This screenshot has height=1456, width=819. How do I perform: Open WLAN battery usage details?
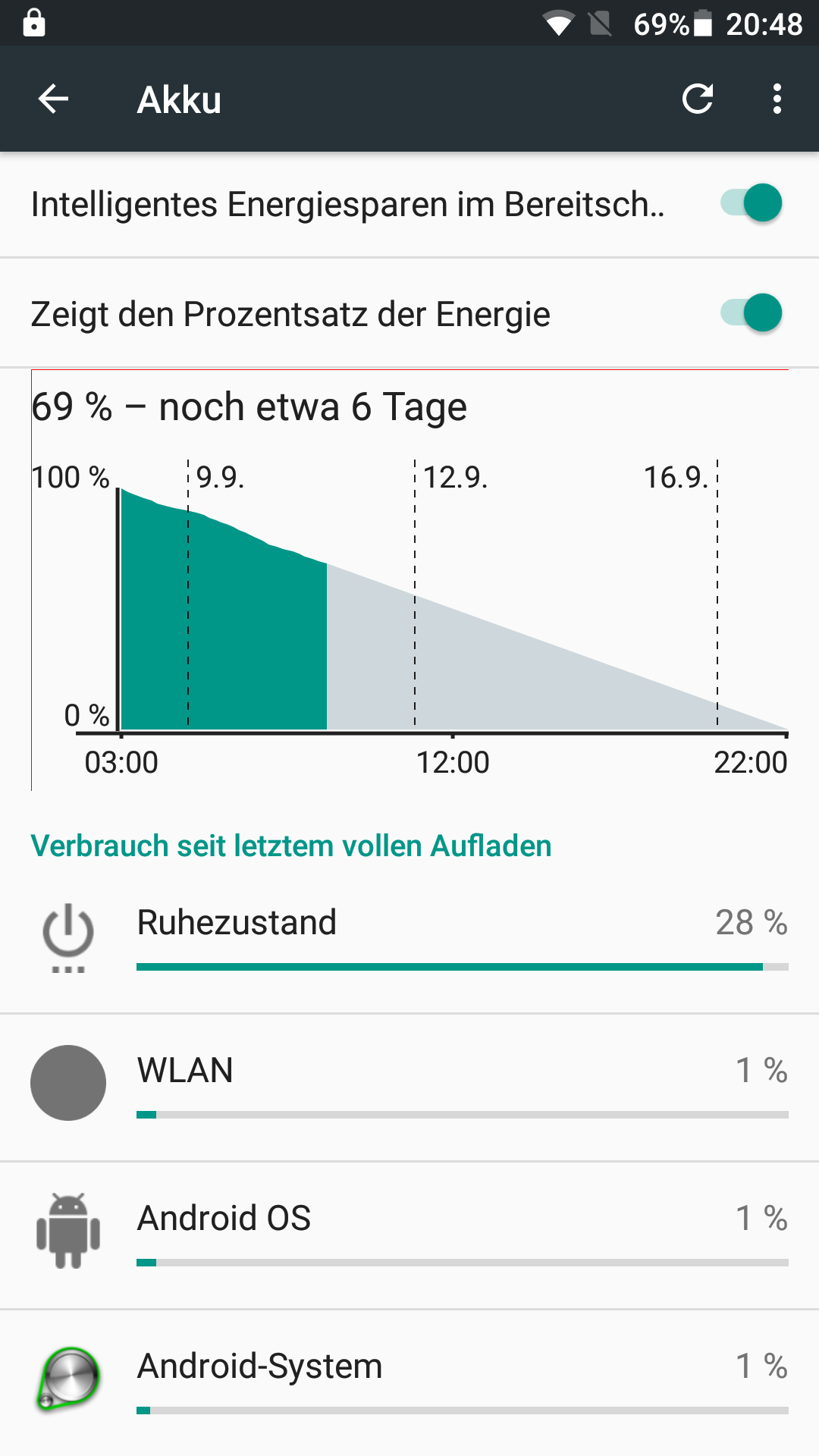coord(409,1086)
